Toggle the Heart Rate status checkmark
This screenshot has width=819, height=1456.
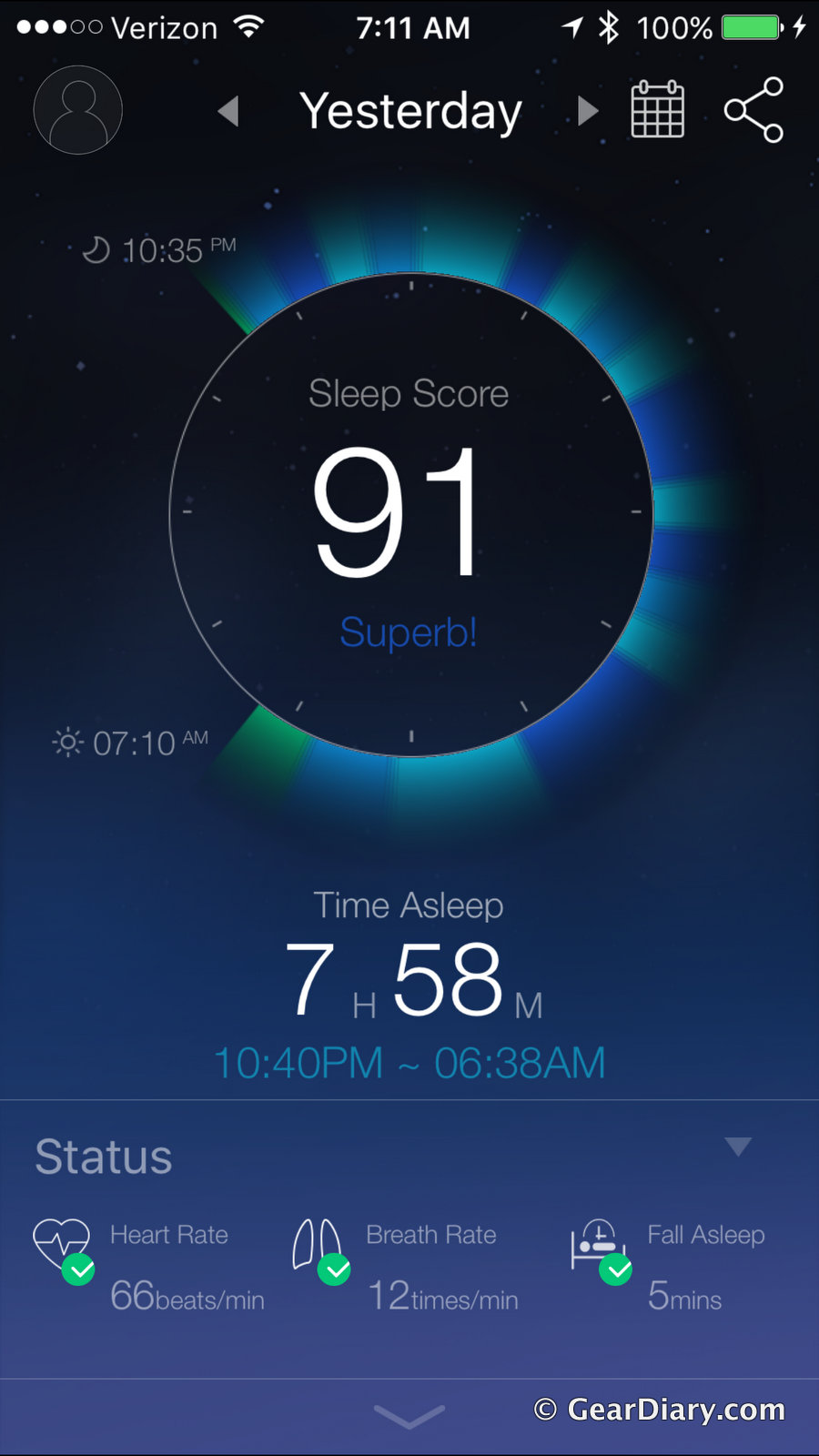pyautogui.click(x=77, y=1269)
